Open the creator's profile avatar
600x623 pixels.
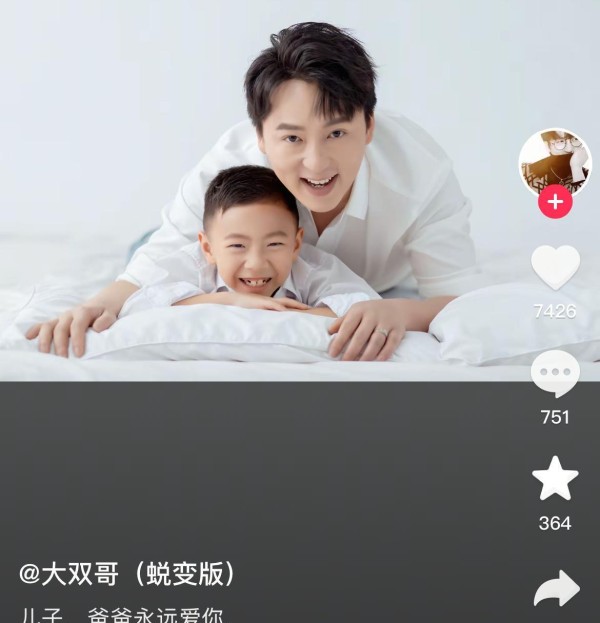[555, 160]
